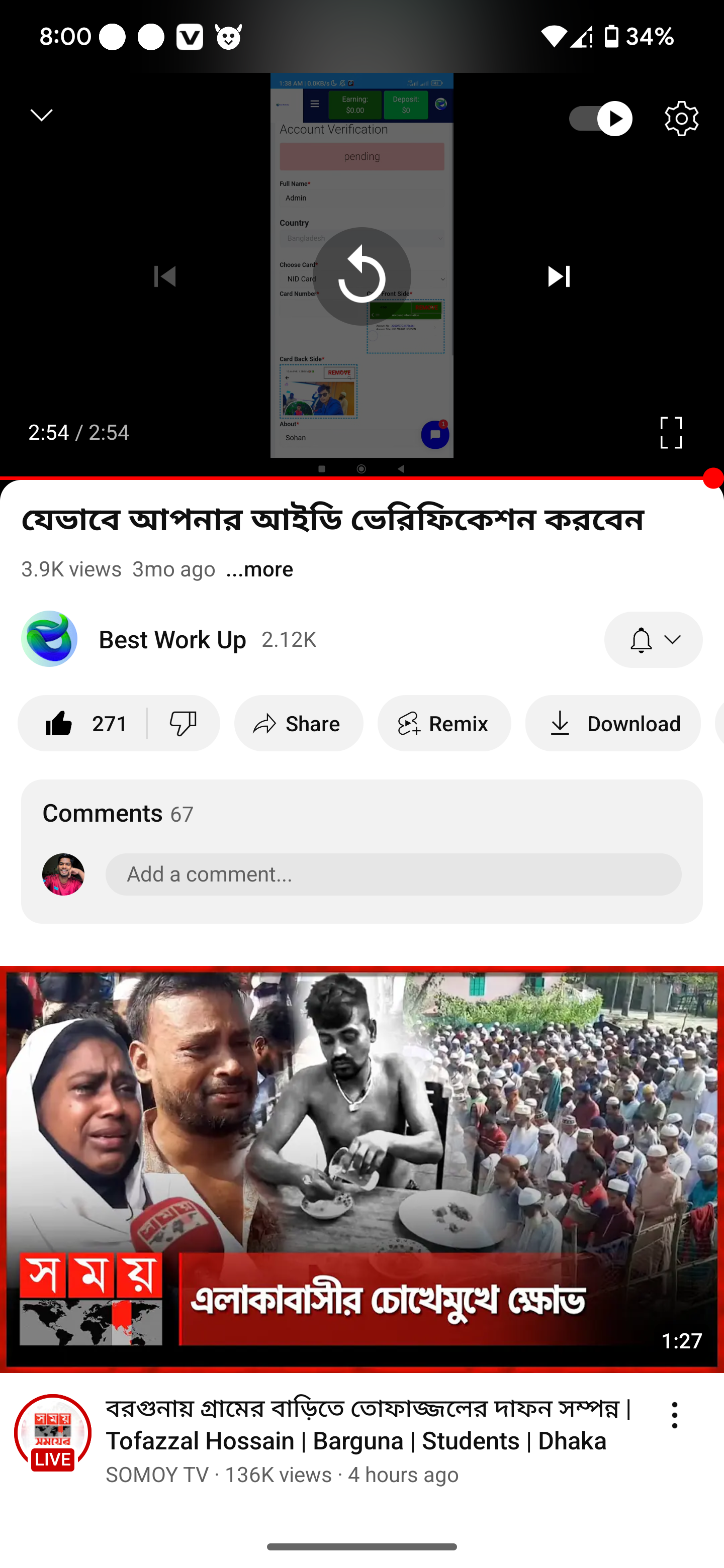Viewport: 724px width, 1568px height.
Task: Toggle the autoplay switch
Action: 600,118
